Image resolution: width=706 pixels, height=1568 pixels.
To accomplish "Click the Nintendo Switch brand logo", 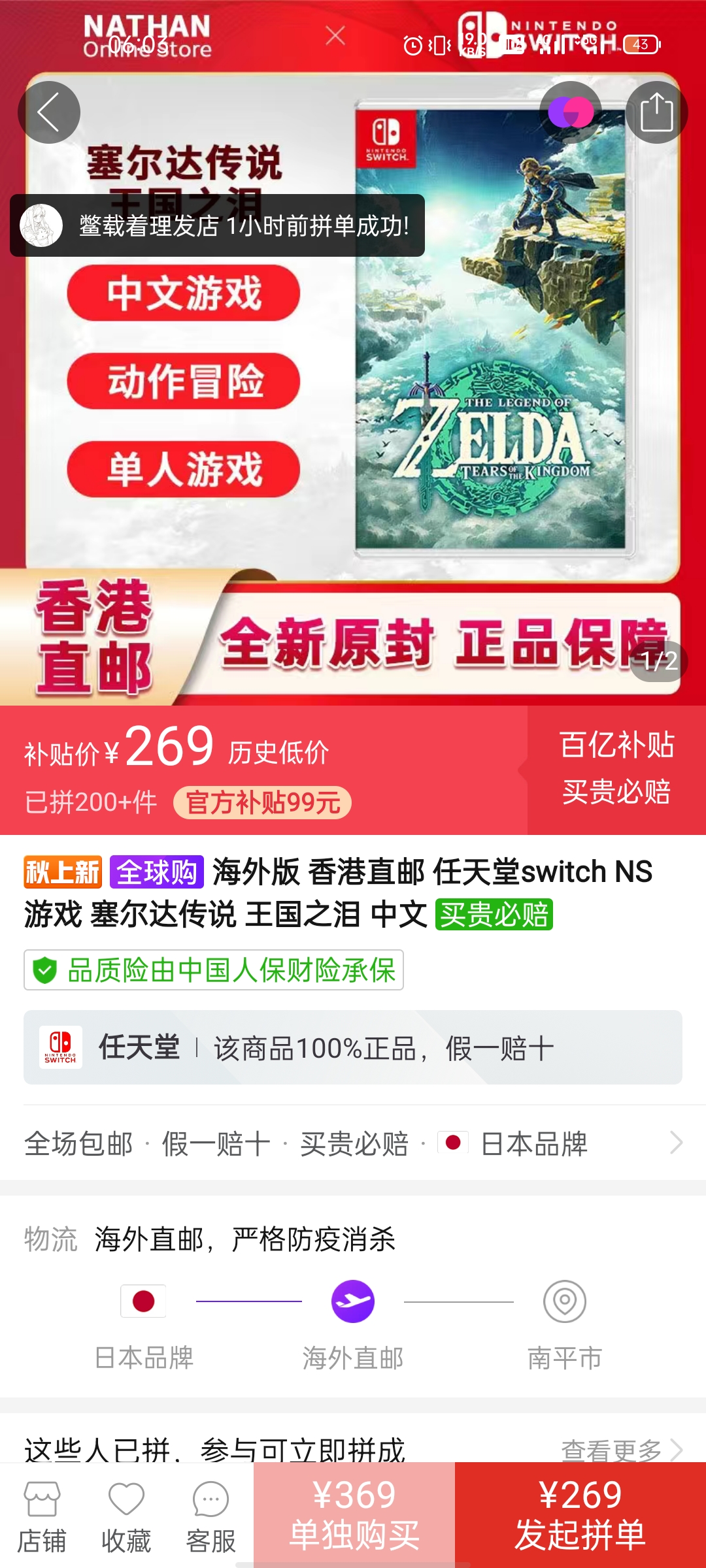I will 62,1046.
